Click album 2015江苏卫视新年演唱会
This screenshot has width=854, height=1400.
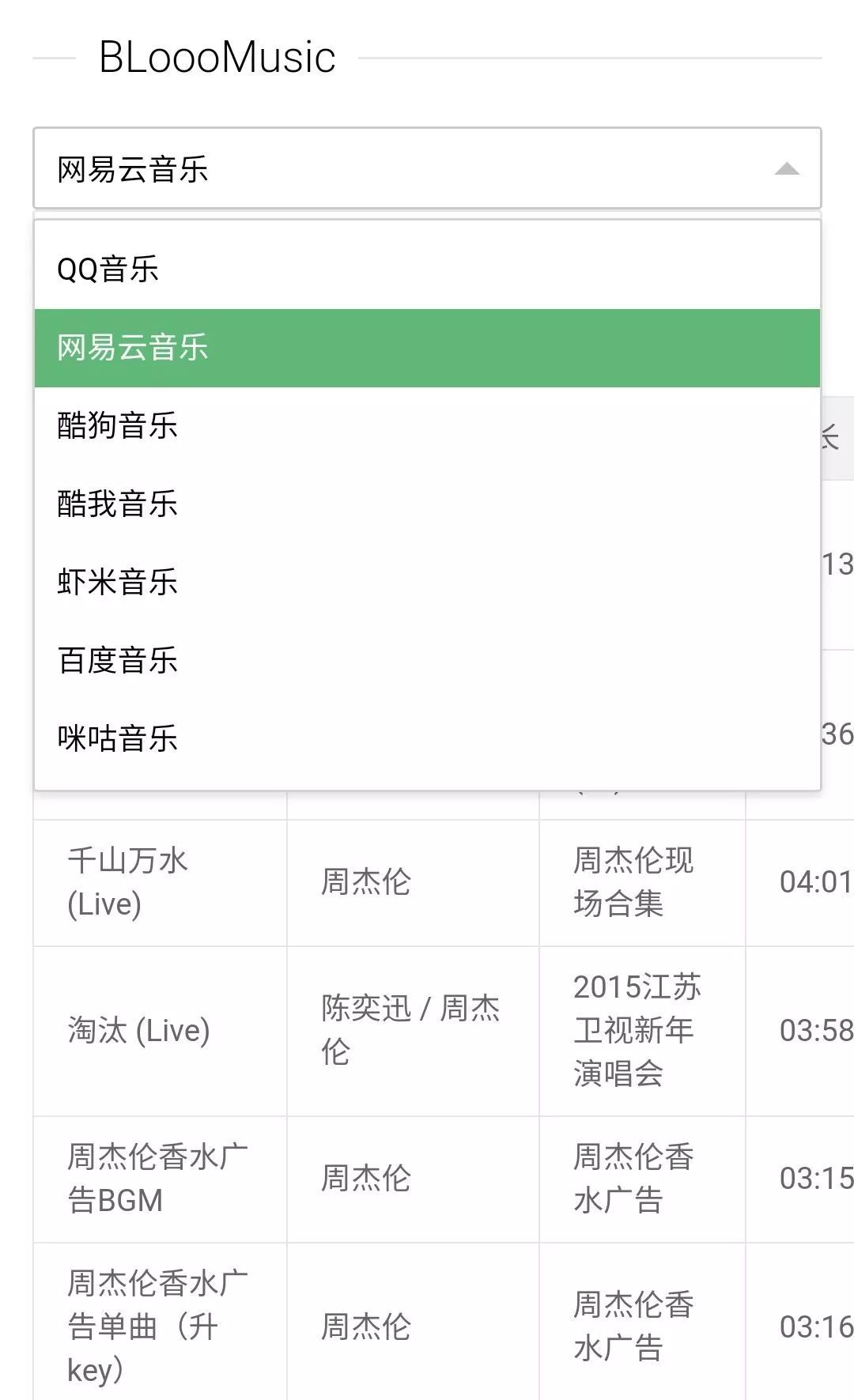633,1029
